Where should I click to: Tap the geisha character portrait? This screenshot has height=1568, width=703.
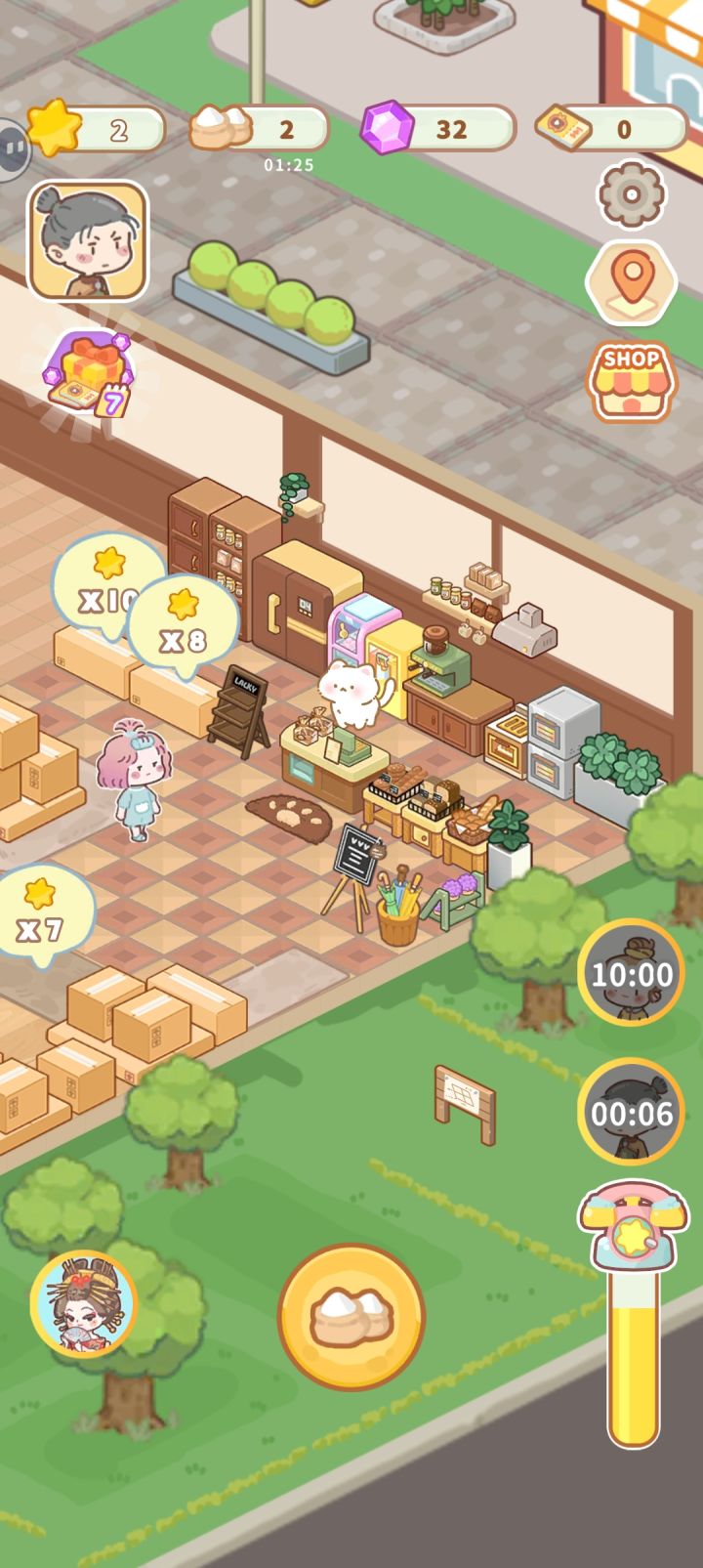point(85,1301)
